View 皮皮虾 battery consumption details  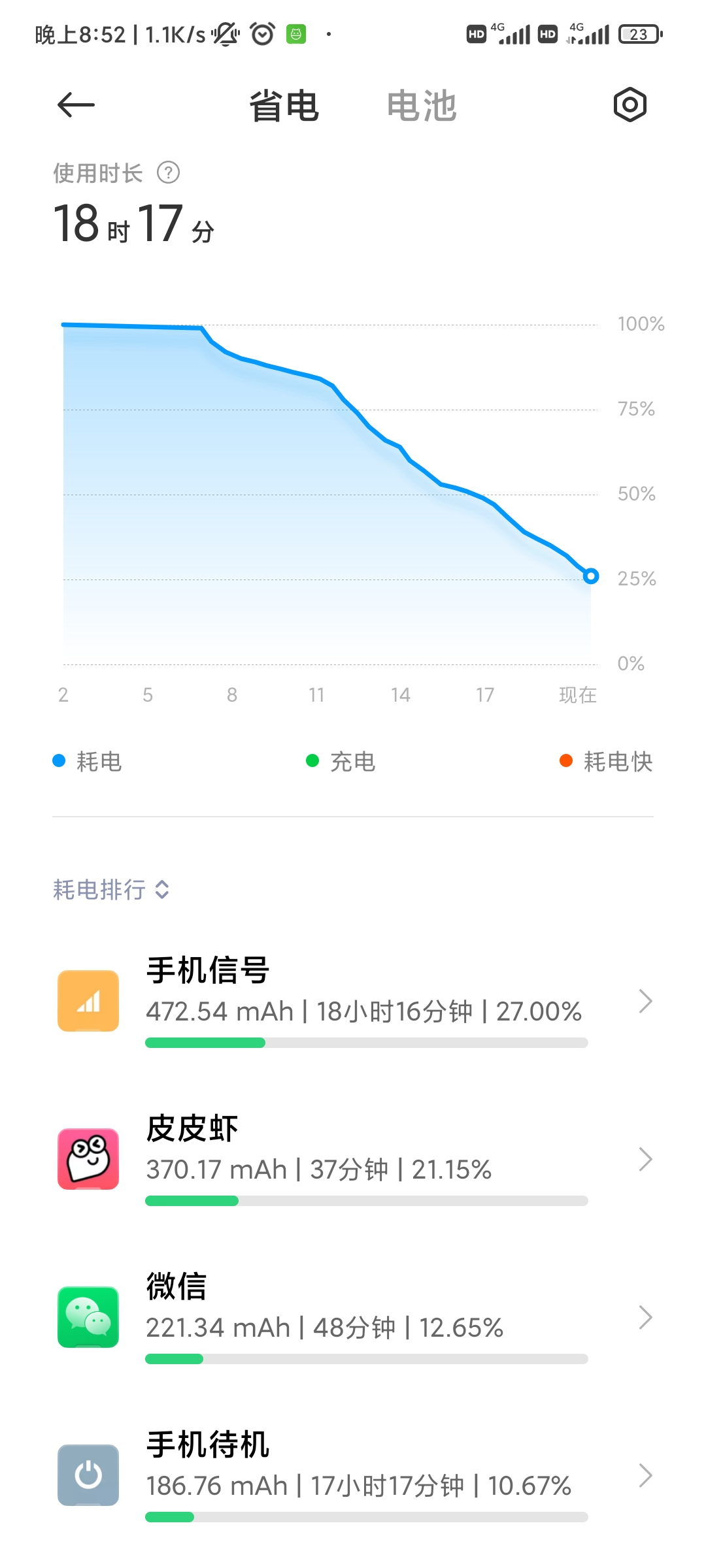pos(353,1160)
